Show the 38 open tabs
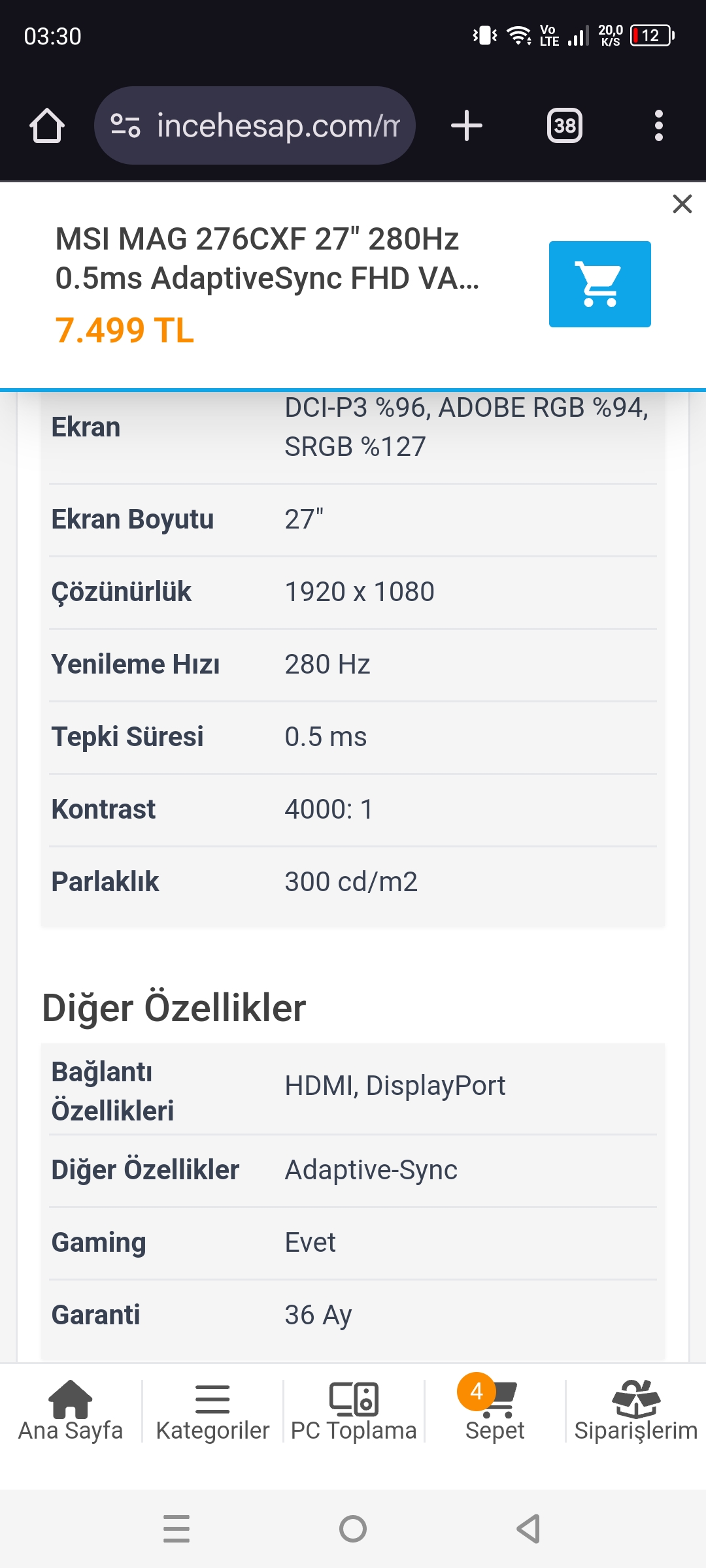The width and height of the screenshot is (706, 1568). 565,125
